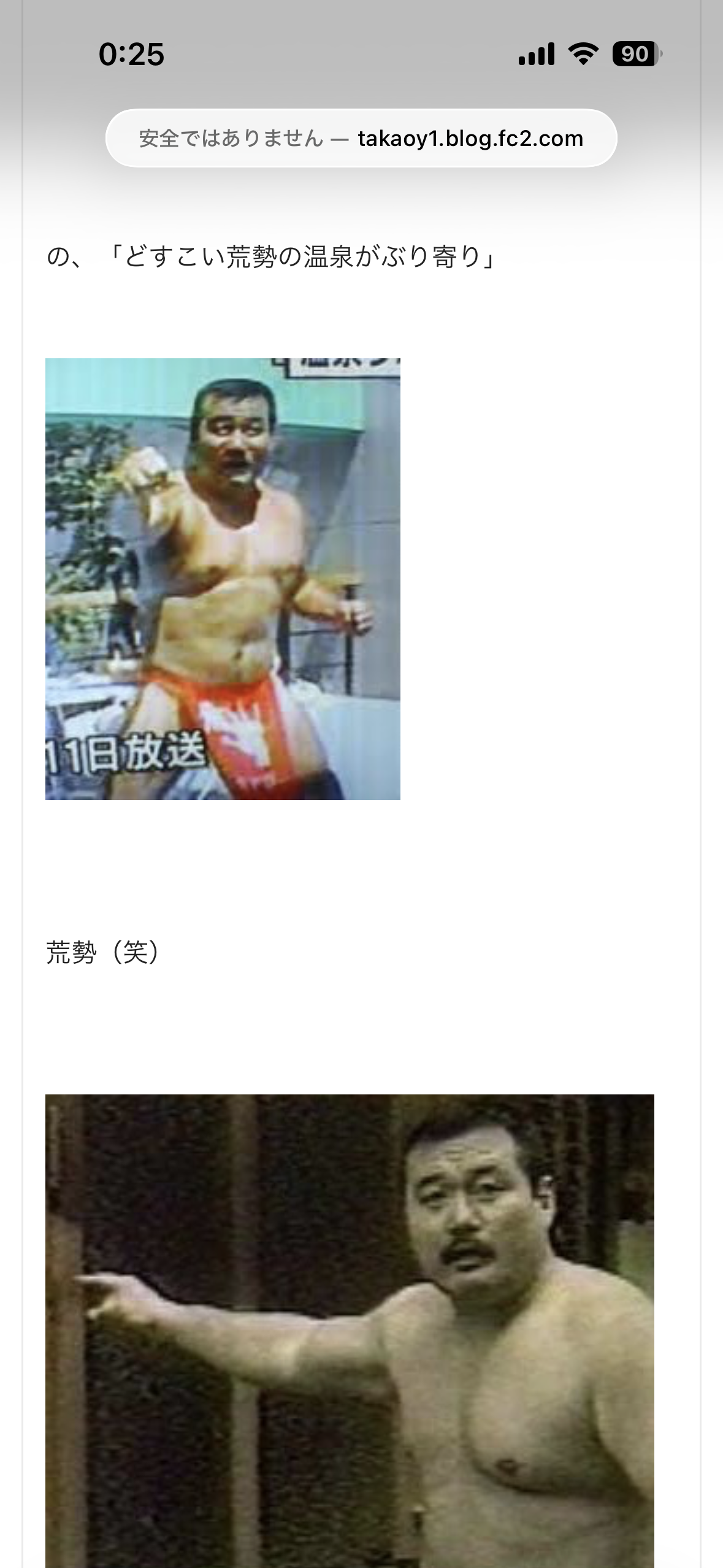The height and width of the screenshot is (1568, 723).
Task: Open the wrestler photo with 11日放送 caption
Action: point(223,578)
